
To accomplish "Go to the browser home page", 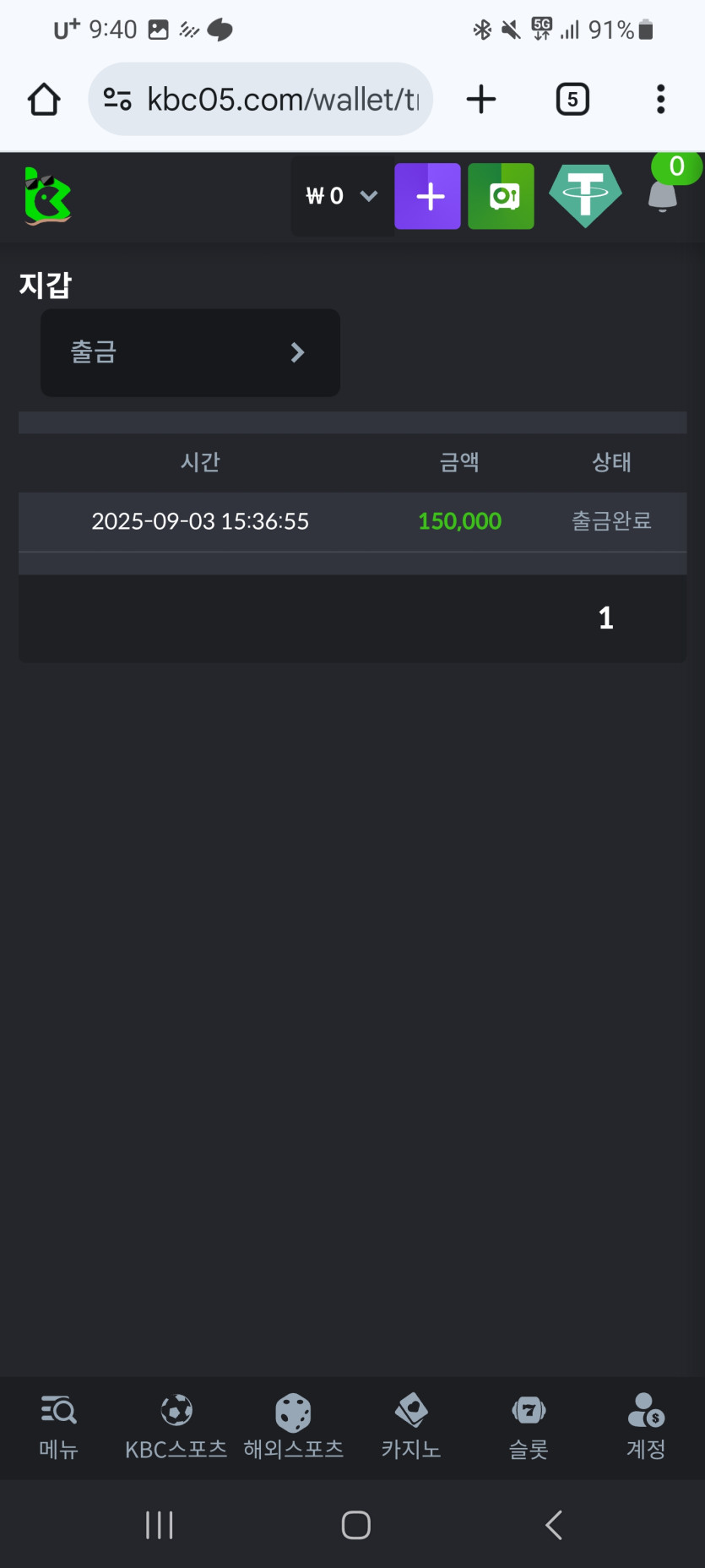I will (44, 100).
